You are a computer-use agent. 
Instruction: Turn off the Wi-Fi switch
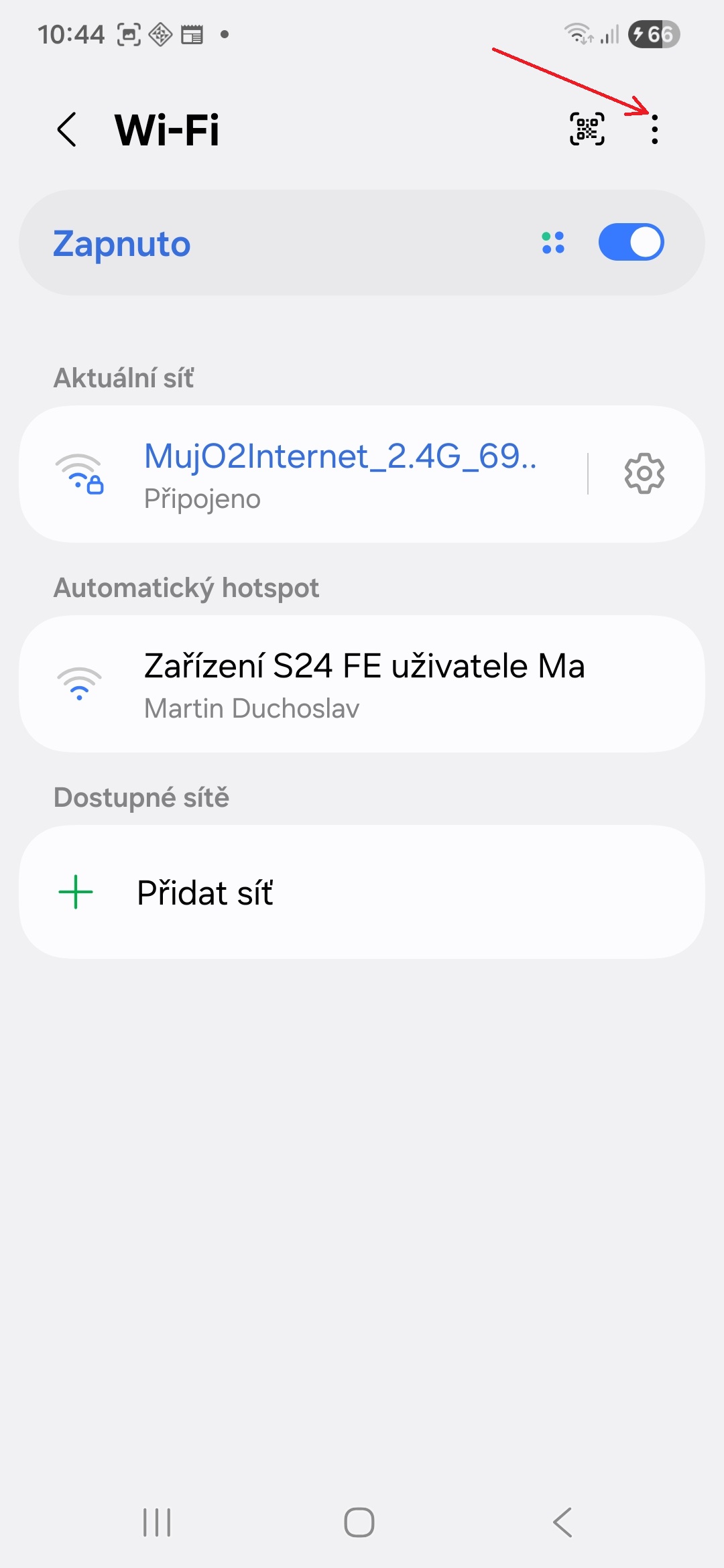(631, 242)
